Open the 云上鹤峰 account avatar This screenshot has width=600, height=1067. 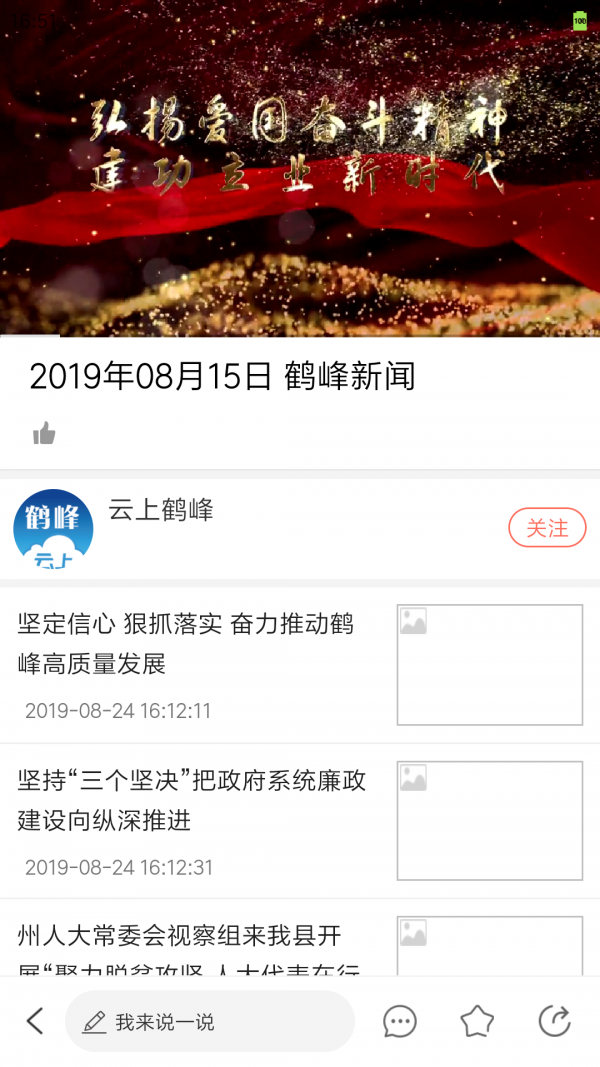[x=53, y=529]
